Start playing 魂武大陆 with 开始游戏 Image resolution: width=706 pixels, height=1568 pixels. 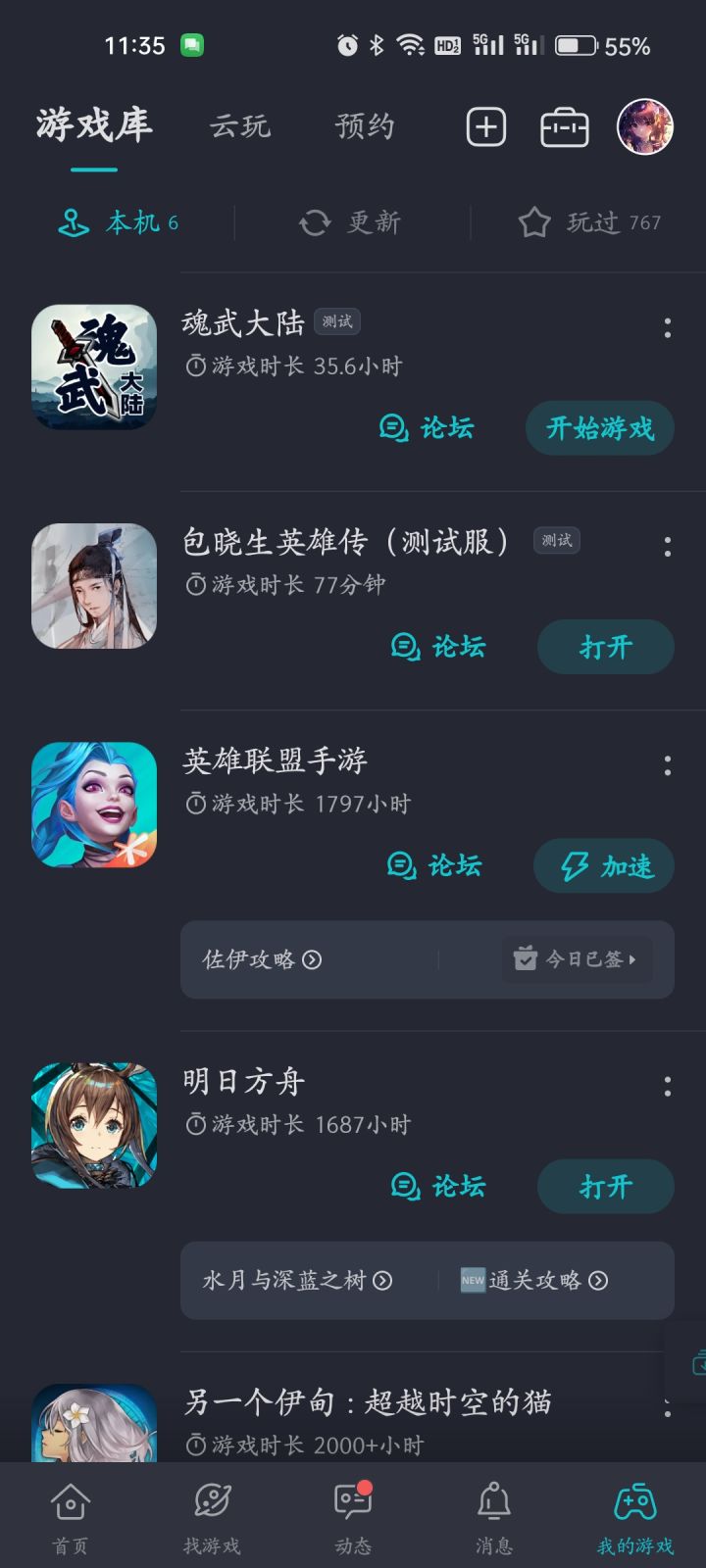[599, 428]
